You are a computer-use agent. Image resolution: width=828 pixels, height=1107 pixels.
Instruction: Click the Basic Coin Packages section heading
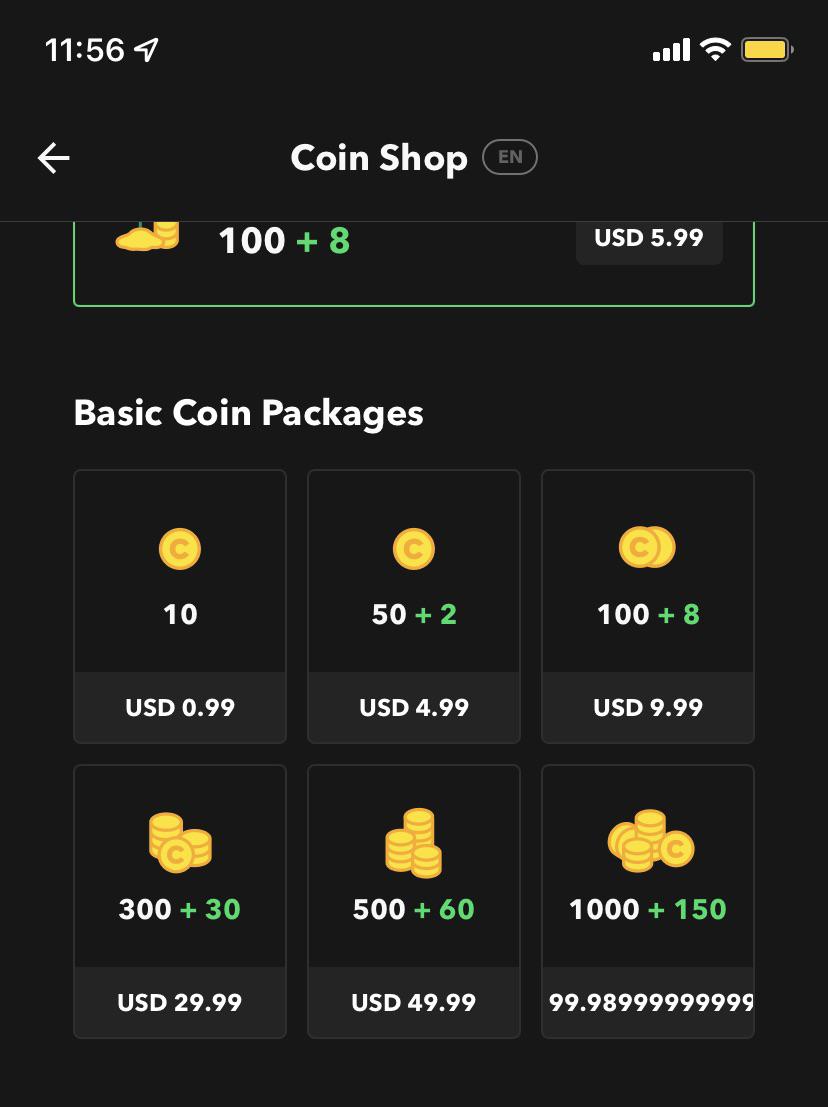pyautogui.click(x=248, y=412)
